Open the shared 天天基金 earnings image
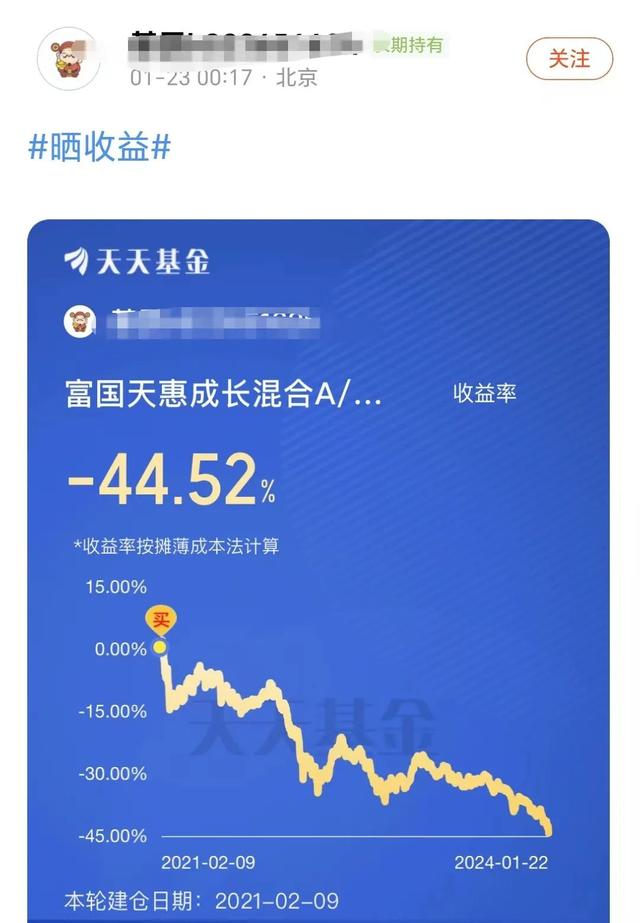 [x=318, y=570]
